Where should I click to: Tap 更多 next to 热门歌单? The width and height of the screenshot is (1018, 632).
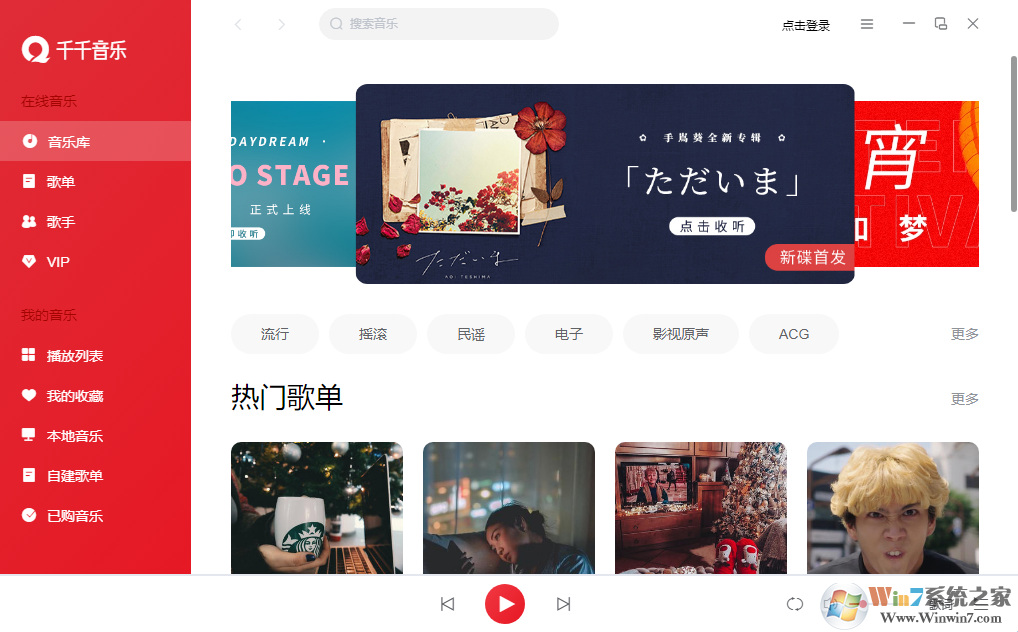click(x=964, y=399)
